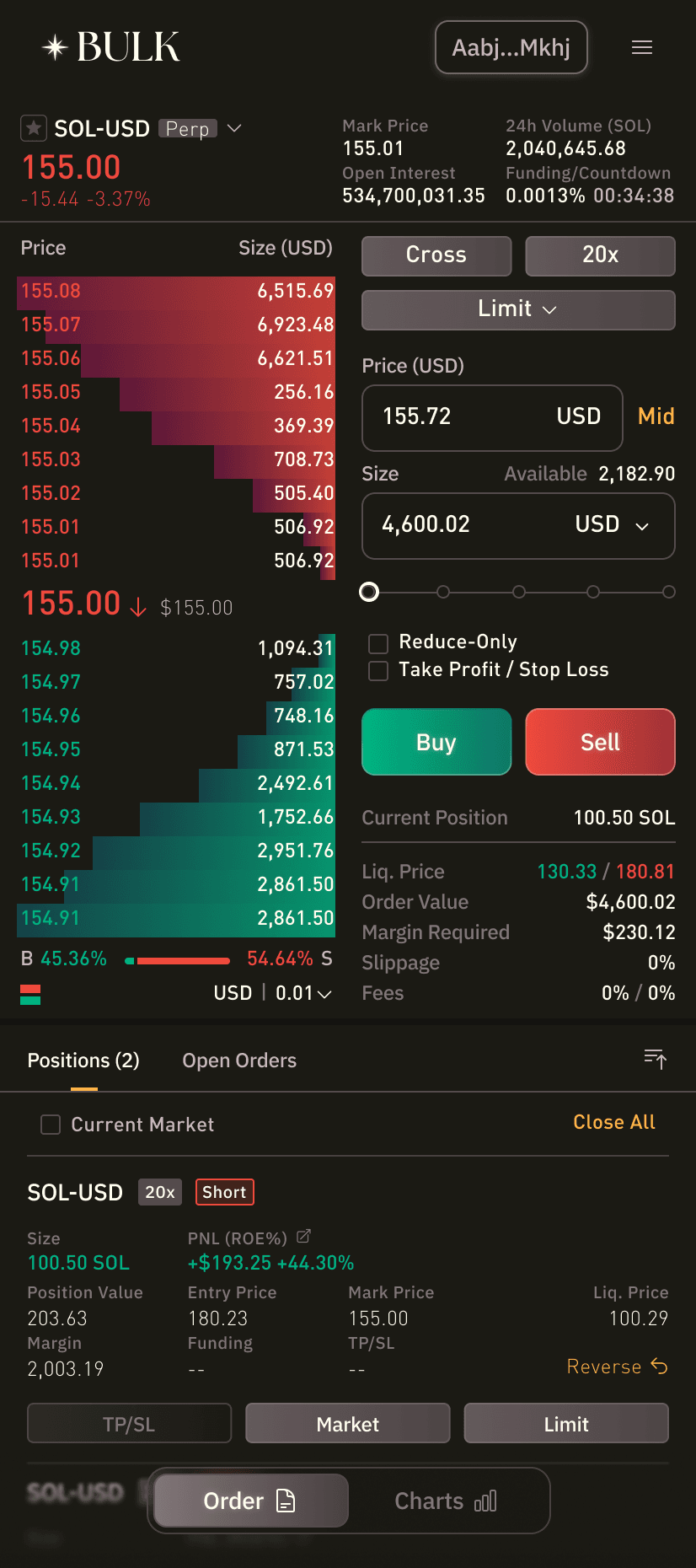Set price to Mid

tap(656, 416)
